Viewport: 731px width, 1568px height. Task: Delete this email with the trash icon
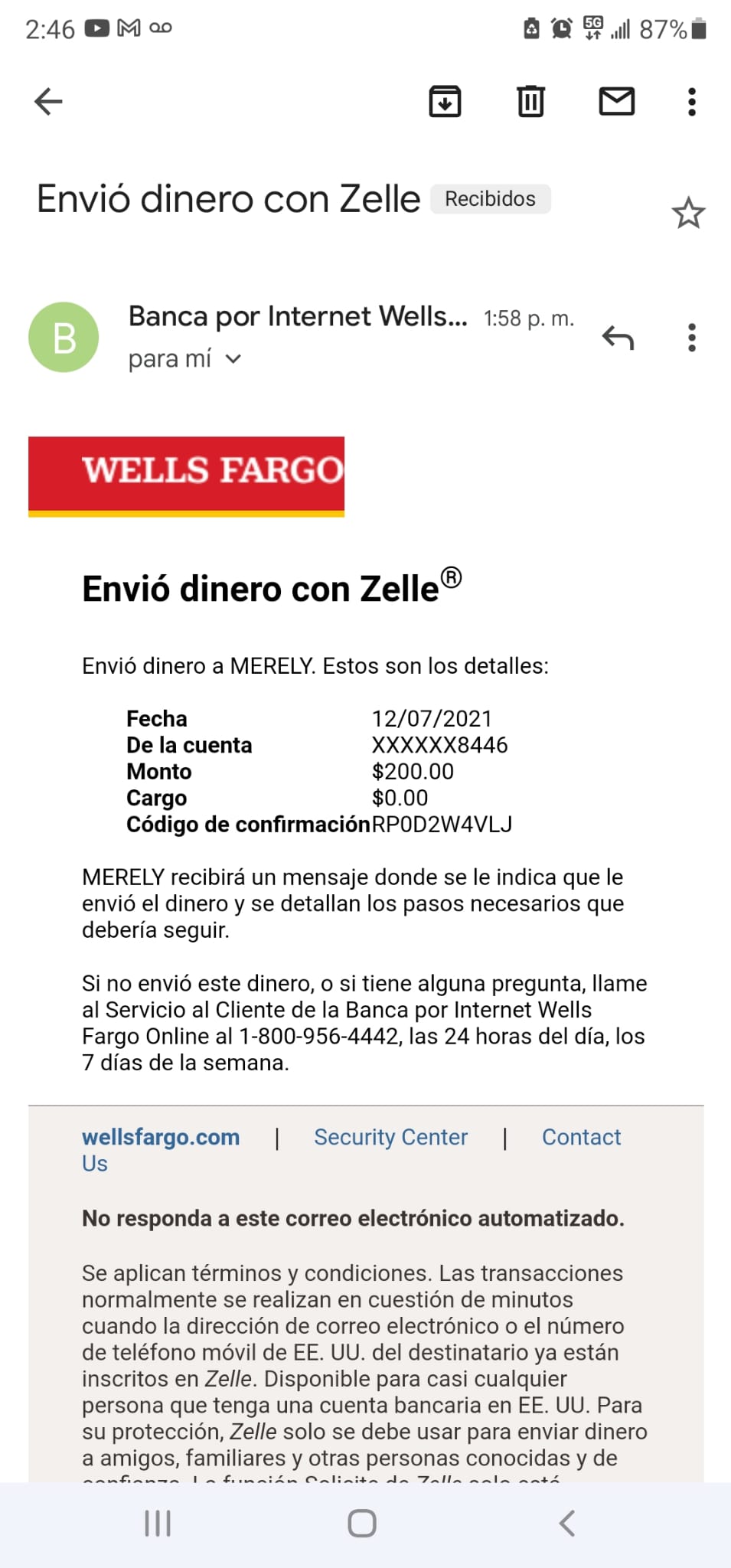(530, 101)
